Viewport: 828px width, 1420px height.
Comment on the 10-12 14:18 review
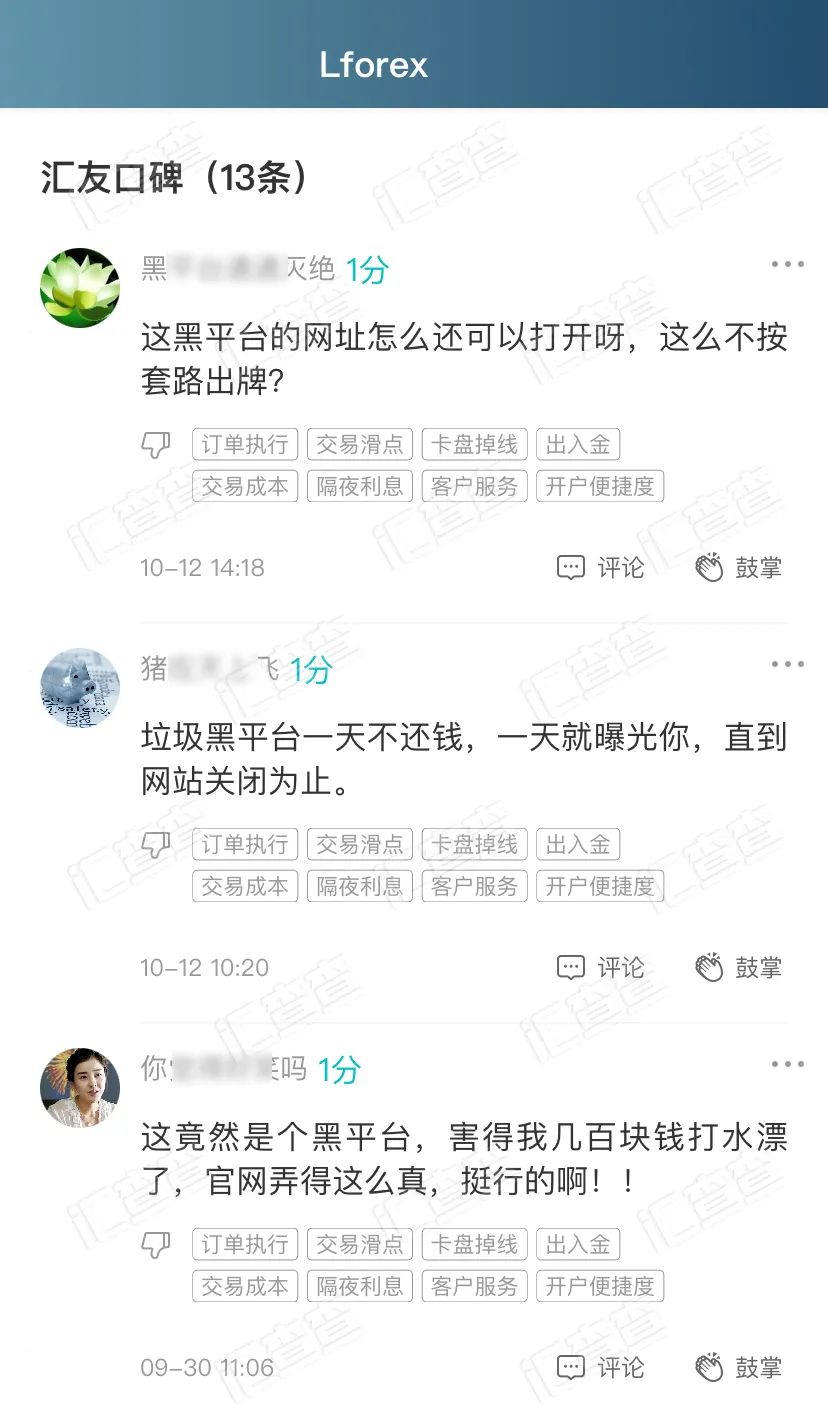(x=600, y=568)
